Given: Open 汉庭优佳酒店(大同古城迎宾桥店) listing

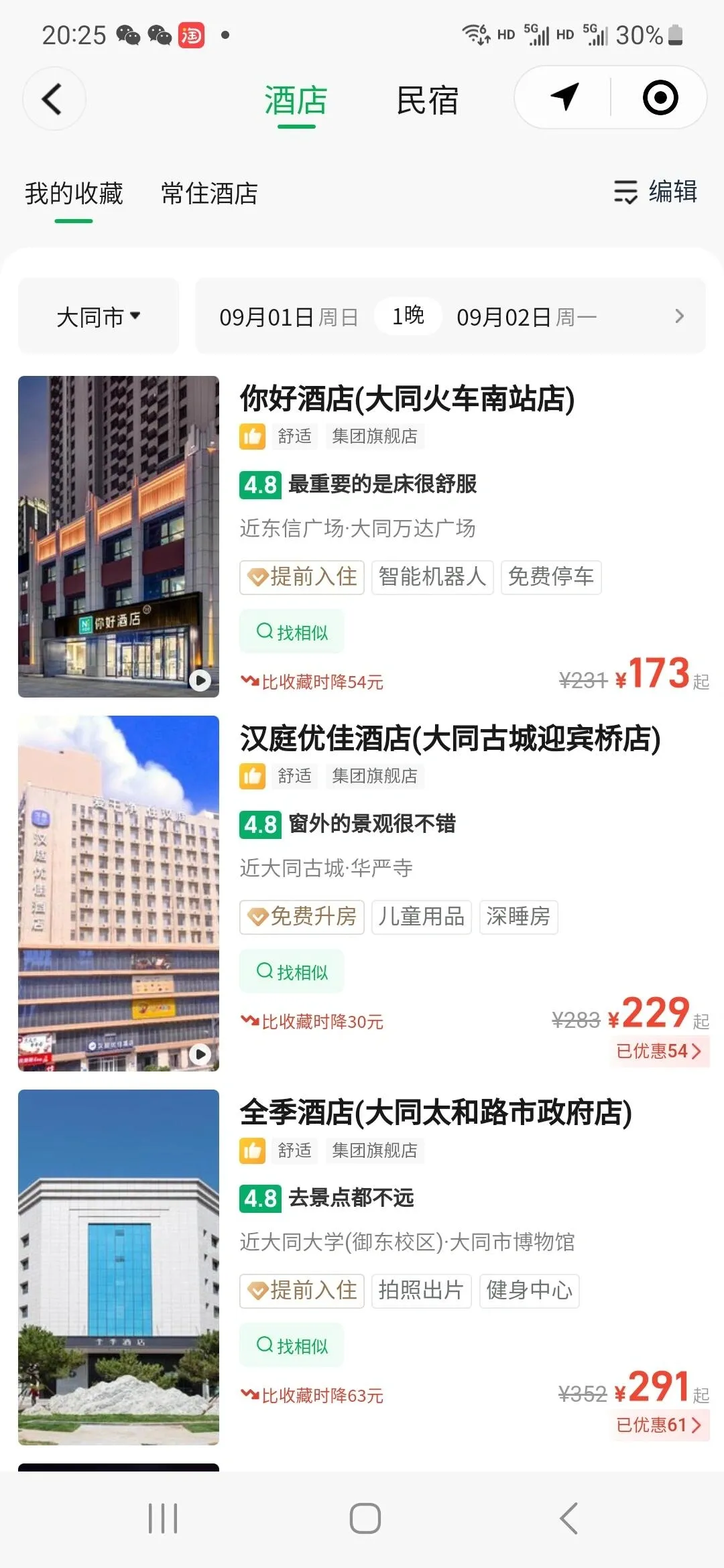Looking at the screenshot, I should 450,738.
